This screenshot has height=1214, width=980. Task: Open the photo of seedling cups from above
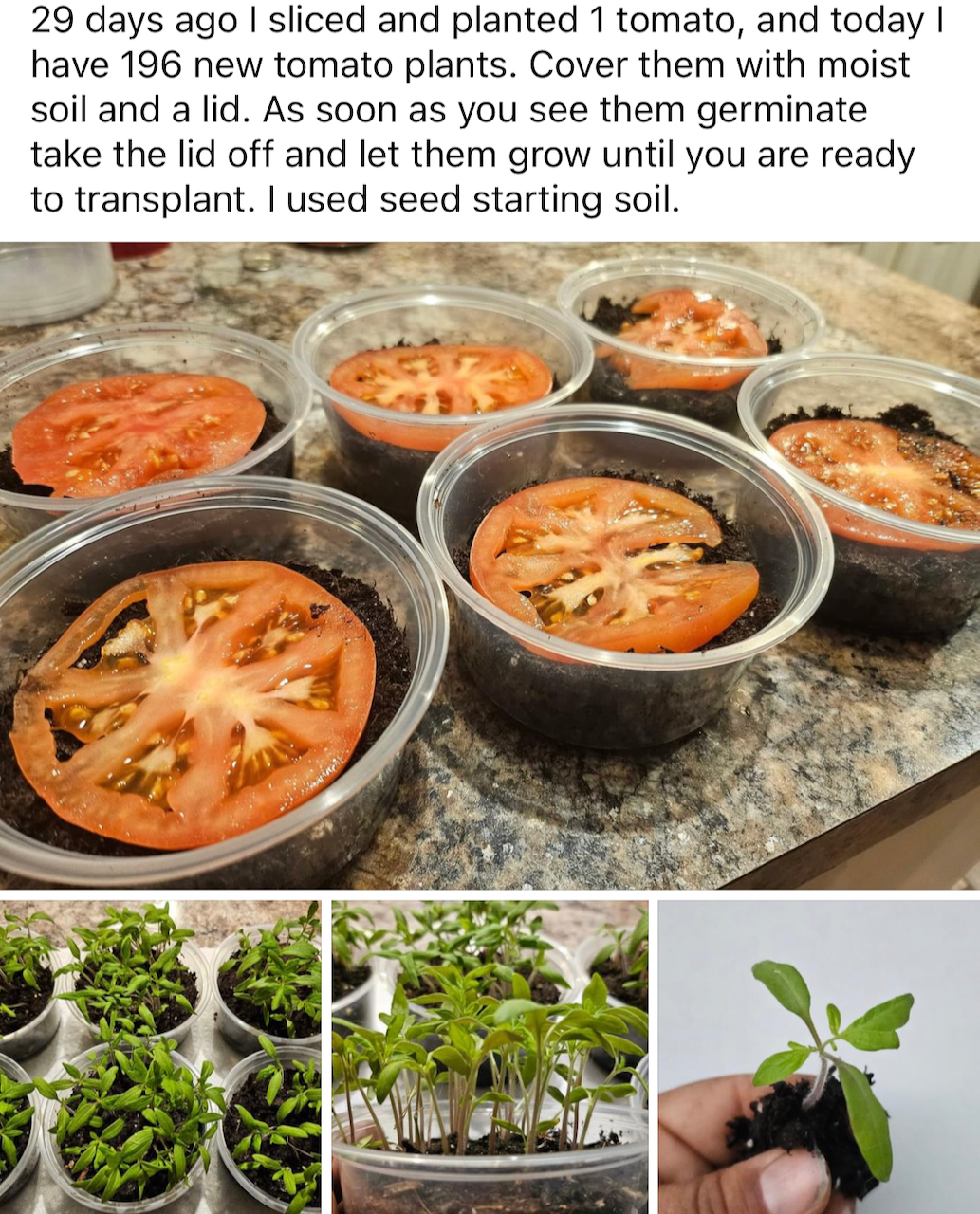[x=160, y=1057]
